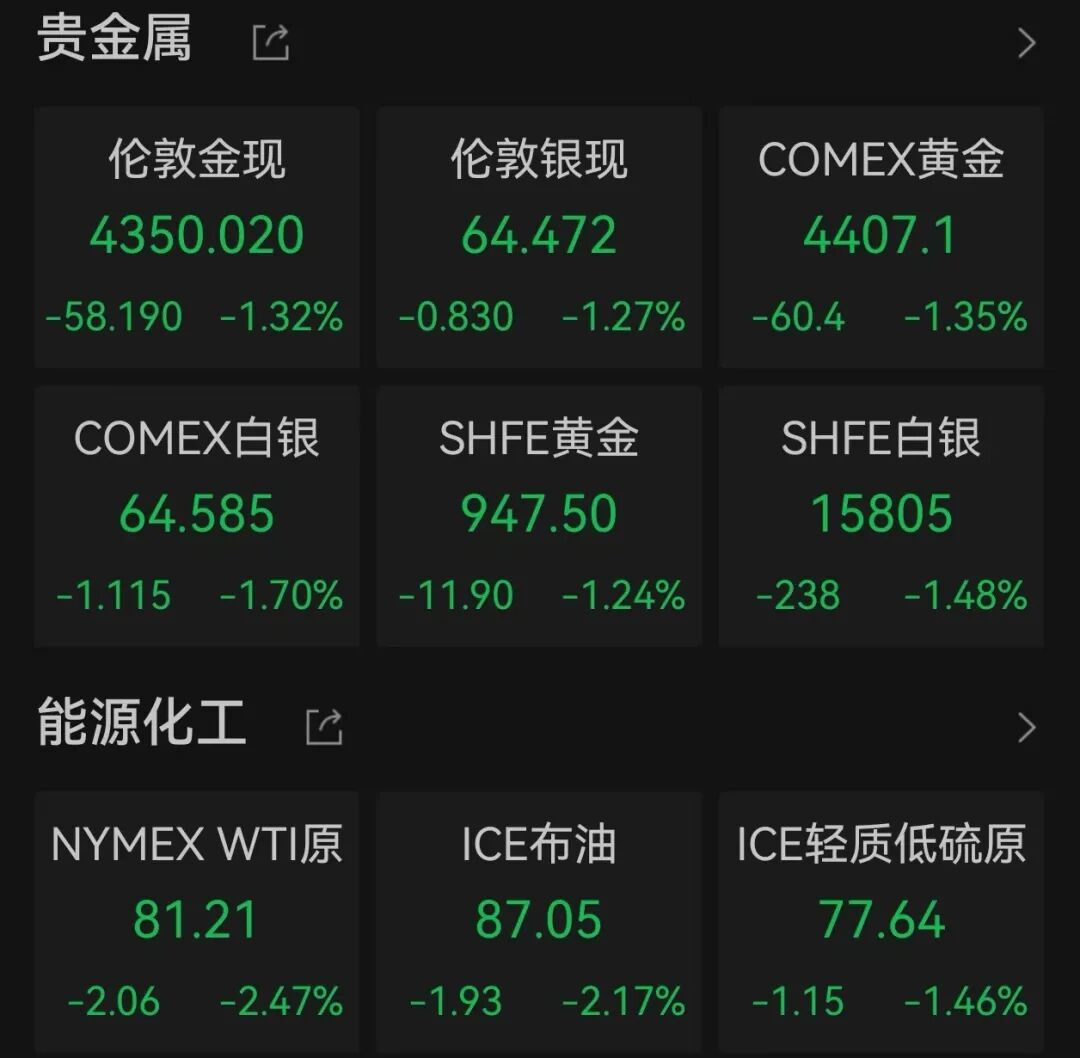This screenshot has height=1058, width=1080.
Task: Select the ICE轻质低硫原 card
Action: (881, 922)
